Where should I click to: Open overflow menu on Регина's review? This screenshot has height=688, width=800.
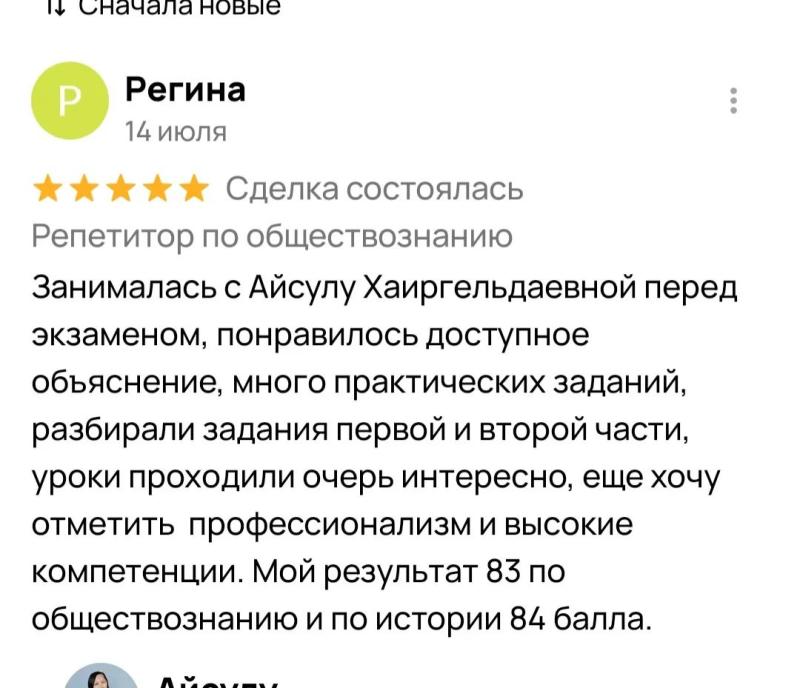pos(733,101)
